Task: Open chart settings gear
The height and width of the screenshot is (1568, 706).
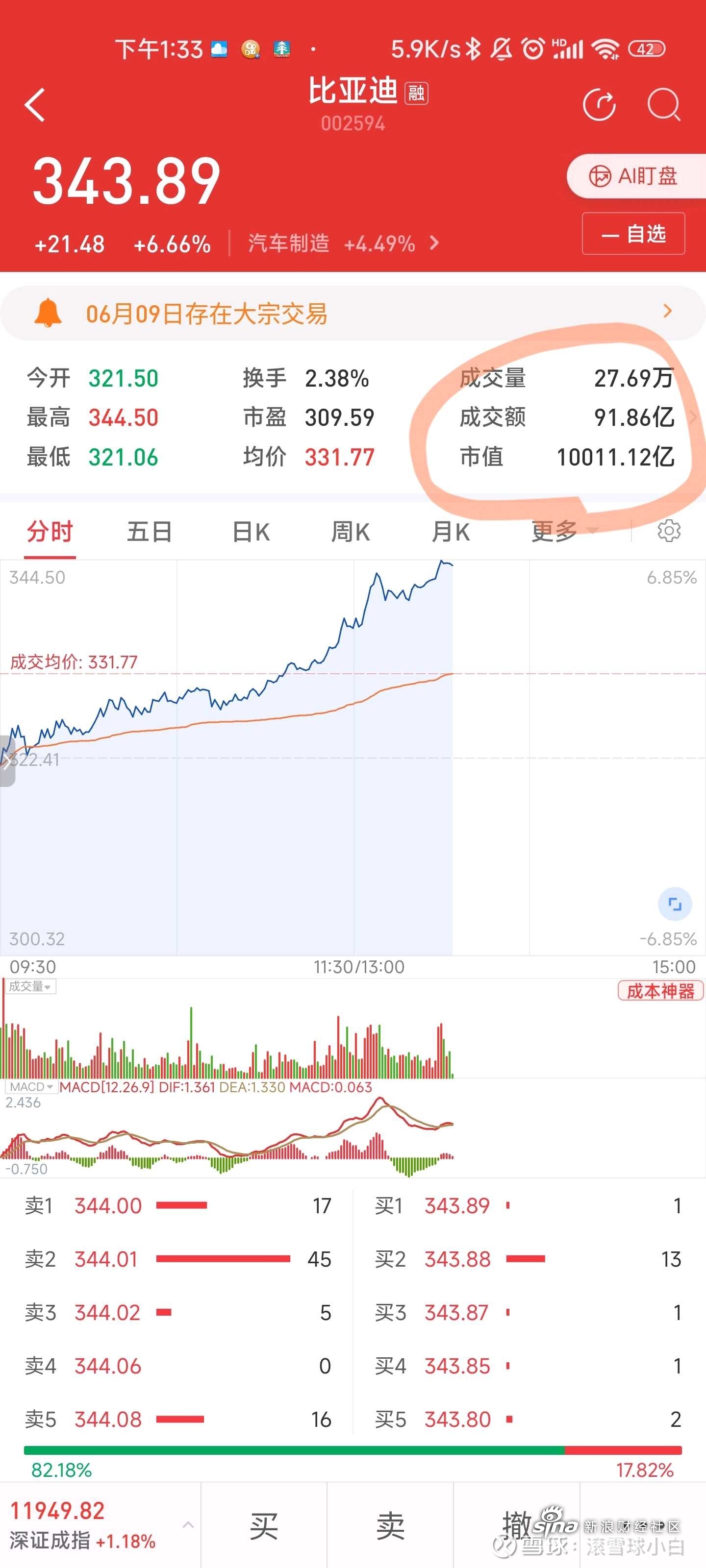Action: pos(669,531)
